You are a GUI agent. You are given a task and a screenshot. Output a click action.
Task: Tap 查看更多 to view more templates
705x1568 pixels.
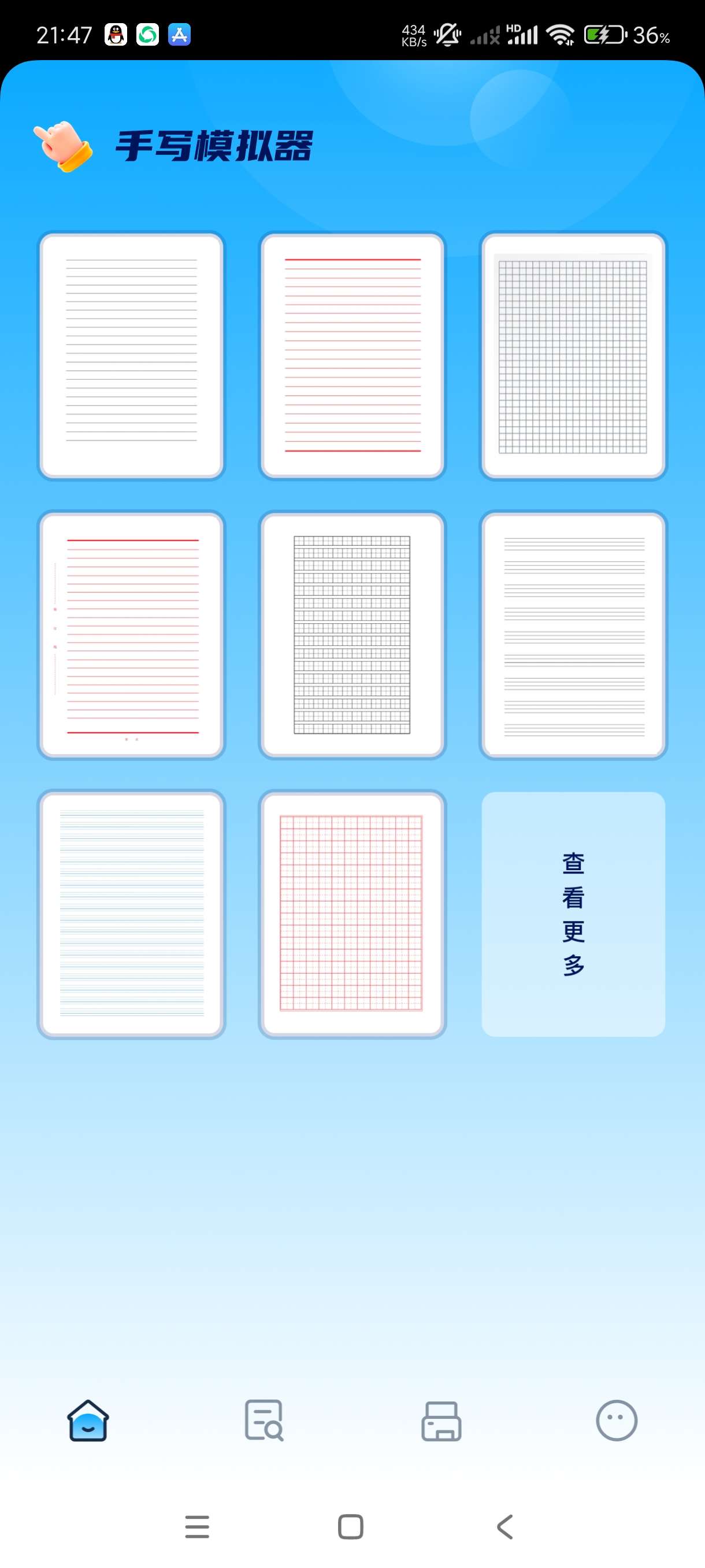[573, 914]
